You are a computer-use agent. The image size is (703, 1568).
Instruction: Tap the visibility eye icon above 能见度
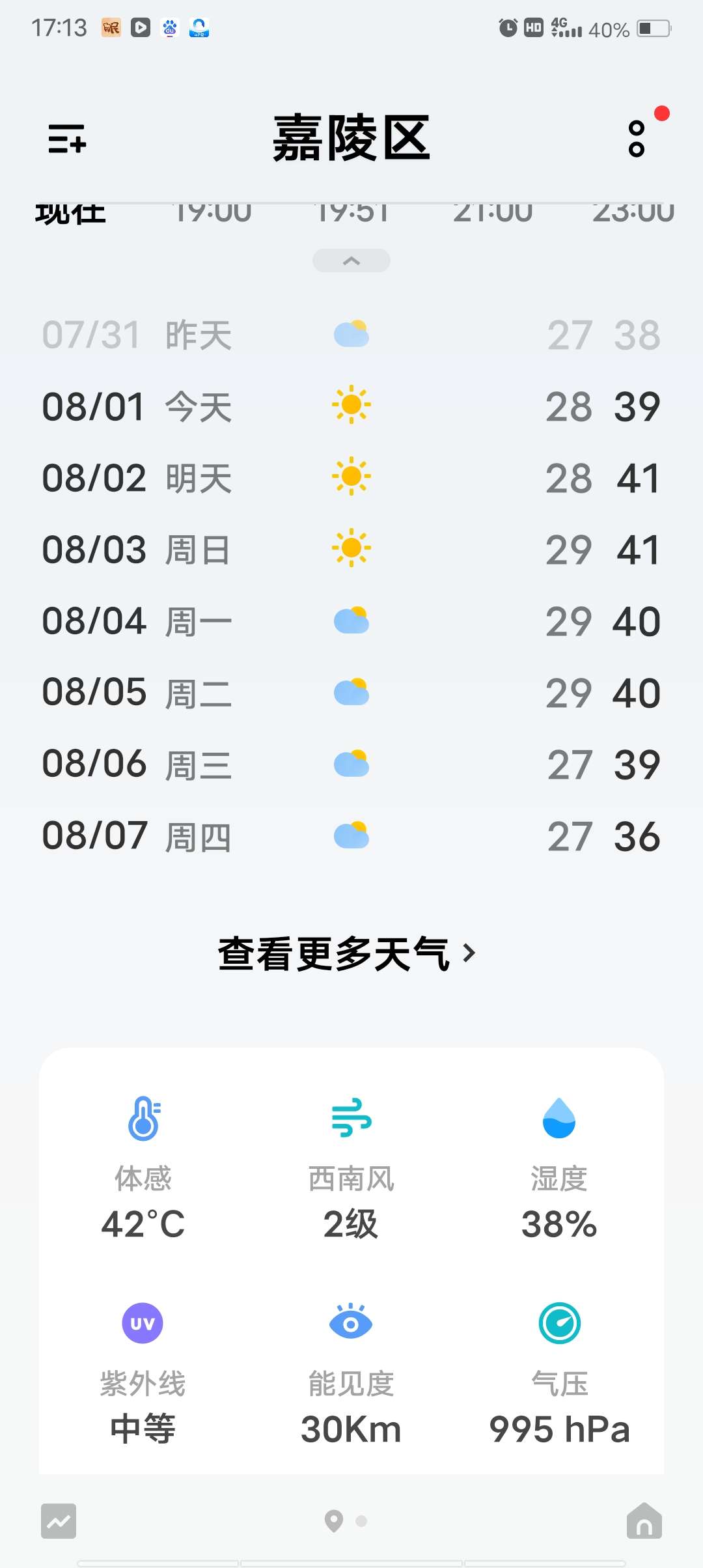(351, 1323)
